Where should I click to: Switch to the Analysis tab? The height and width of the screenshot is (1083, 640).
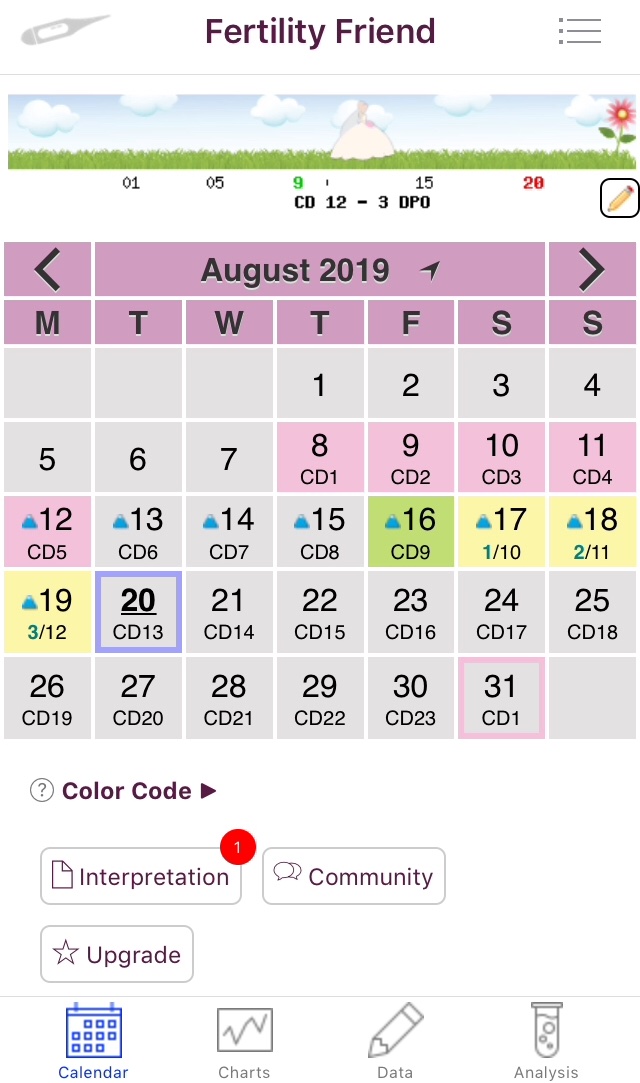click(546, 1042)
